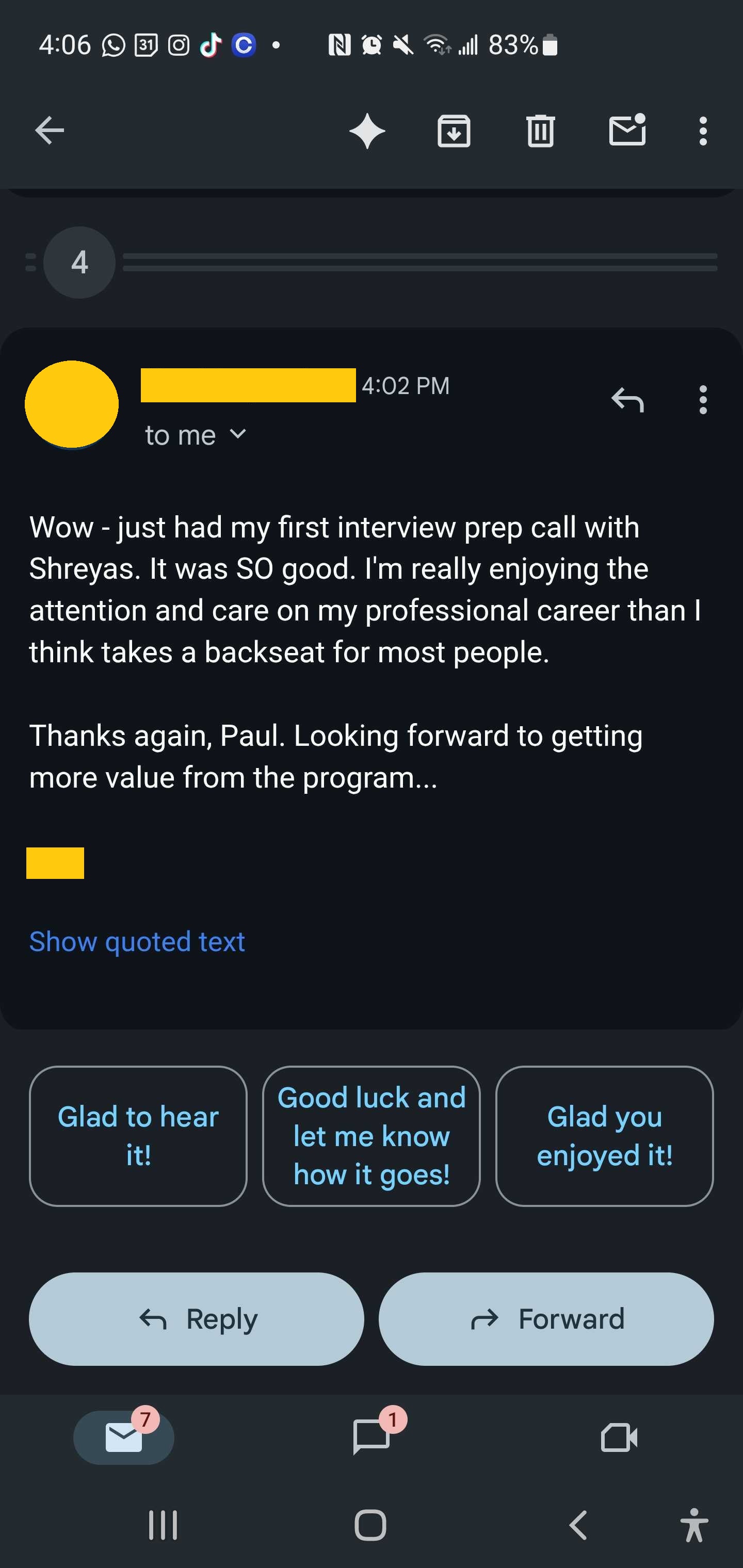743x1568 pixels.
Task: Choose smart reply 'Glad to hear it!'
Action: (x=138, y=1136)
